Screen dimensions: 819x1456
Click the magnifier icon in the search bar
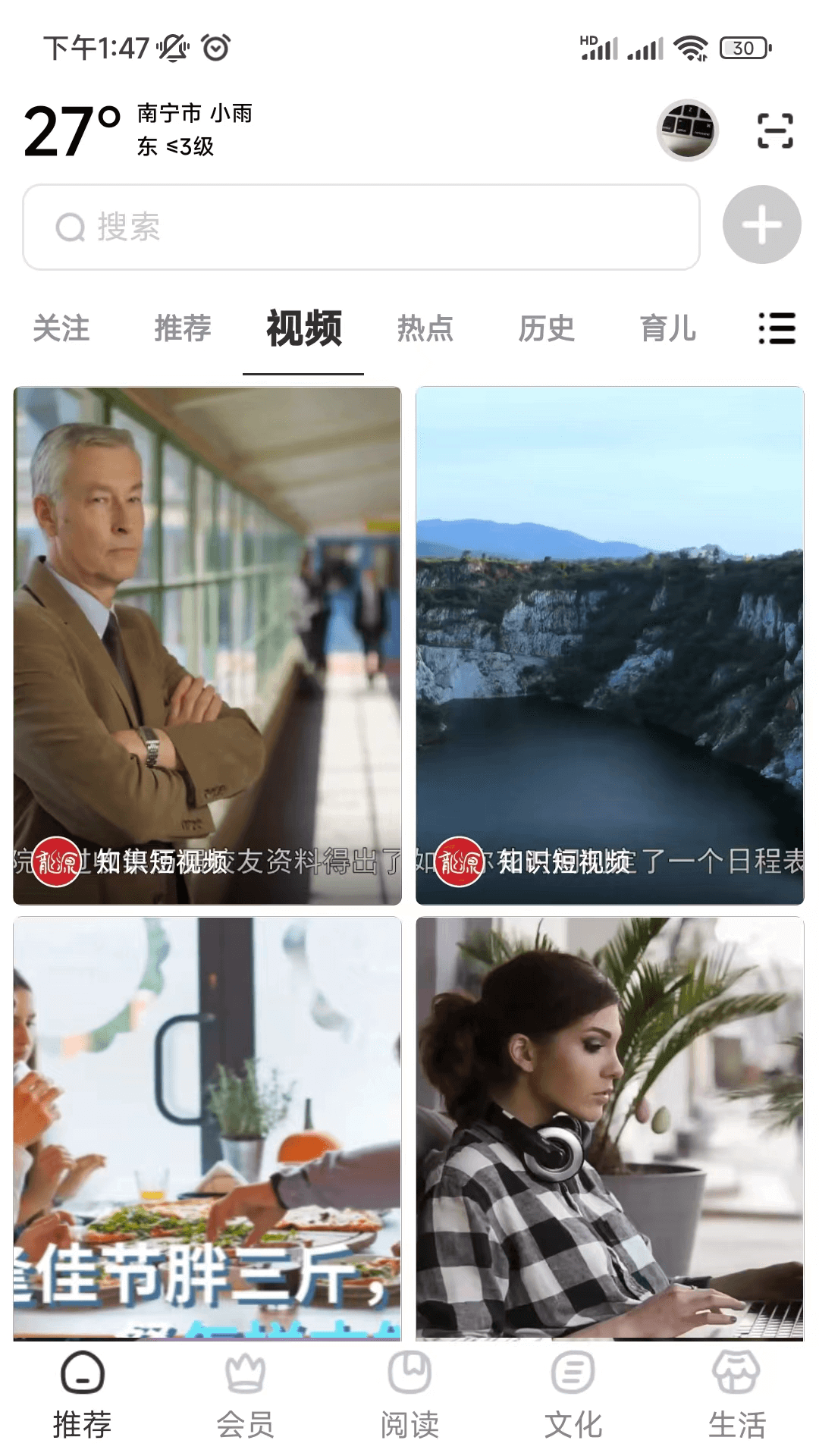(71, 226)
